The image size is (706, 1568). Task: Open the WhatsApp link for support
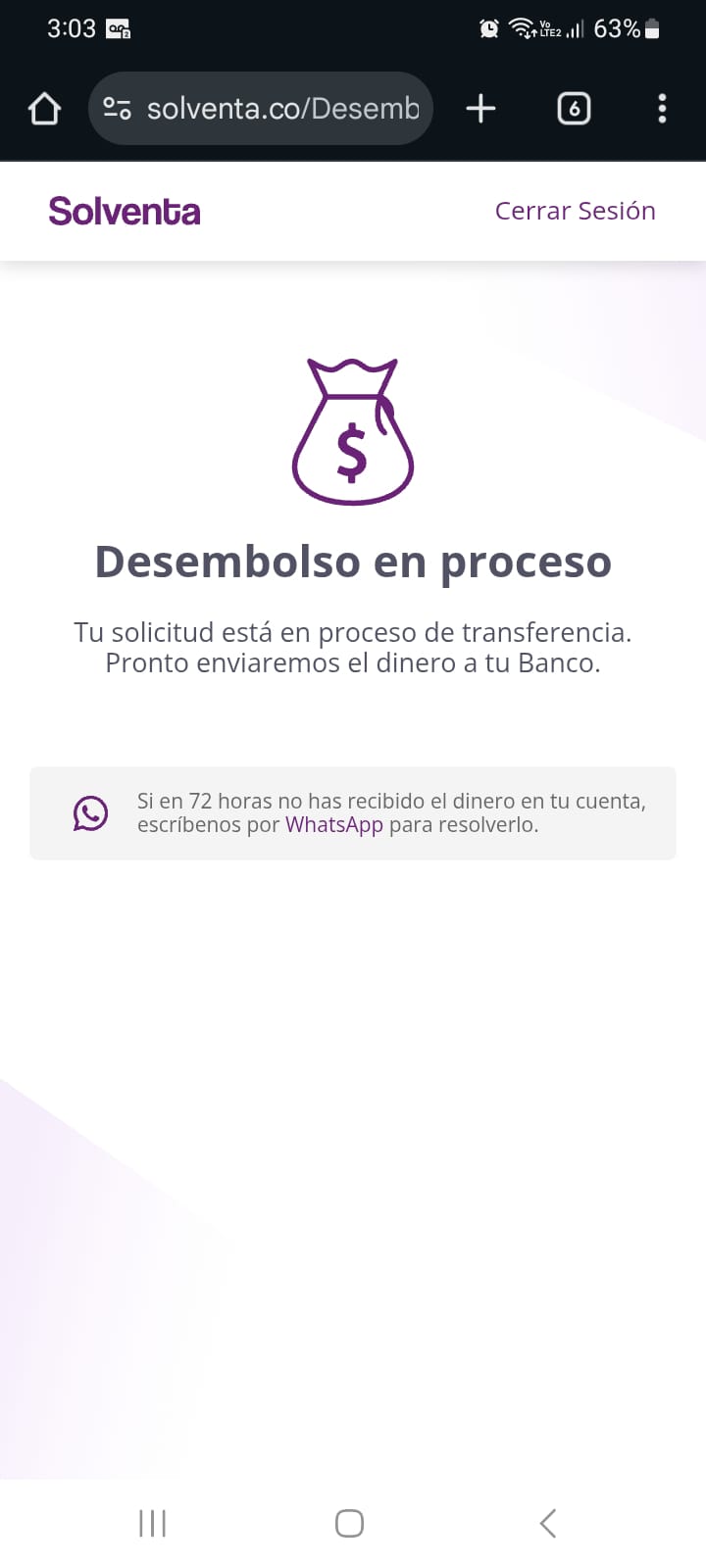click(333, 825)
